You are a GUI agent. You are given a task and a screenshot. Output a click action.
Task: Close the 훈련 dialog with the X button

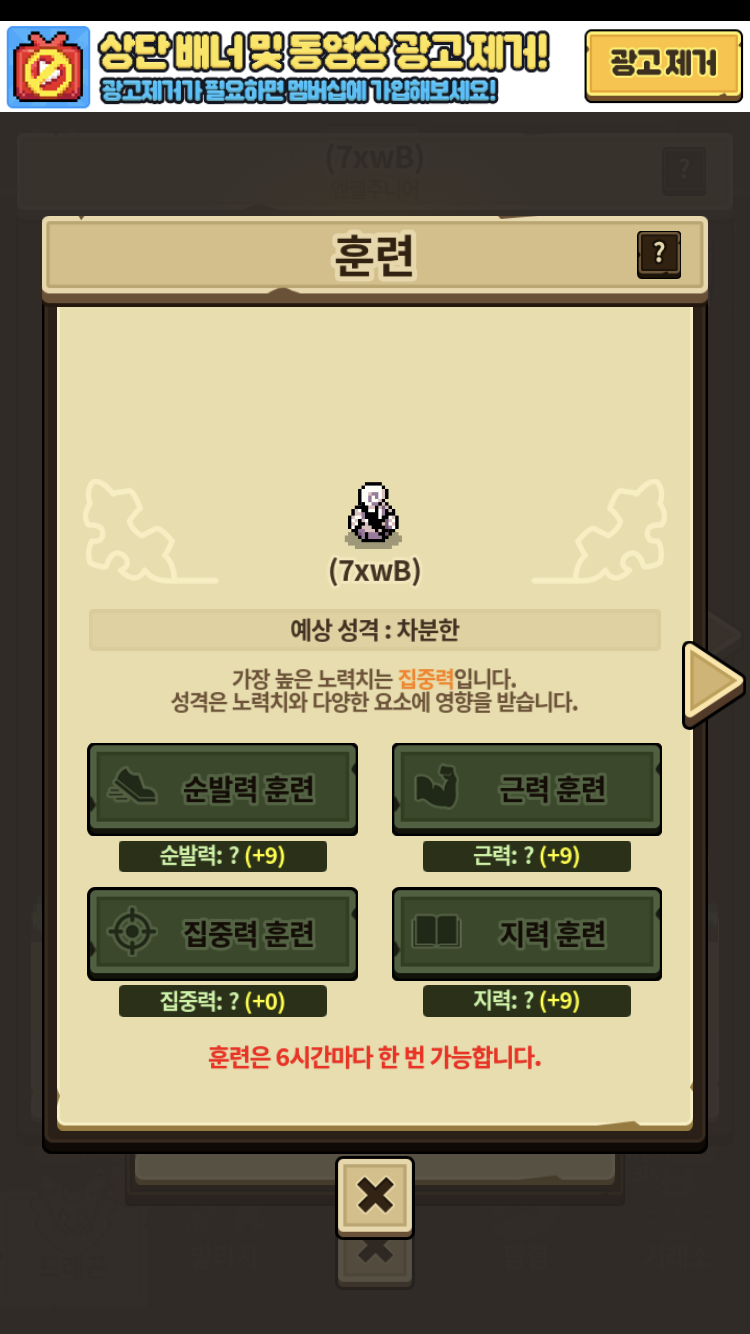pyautogui.click(x=375, y=1196)
